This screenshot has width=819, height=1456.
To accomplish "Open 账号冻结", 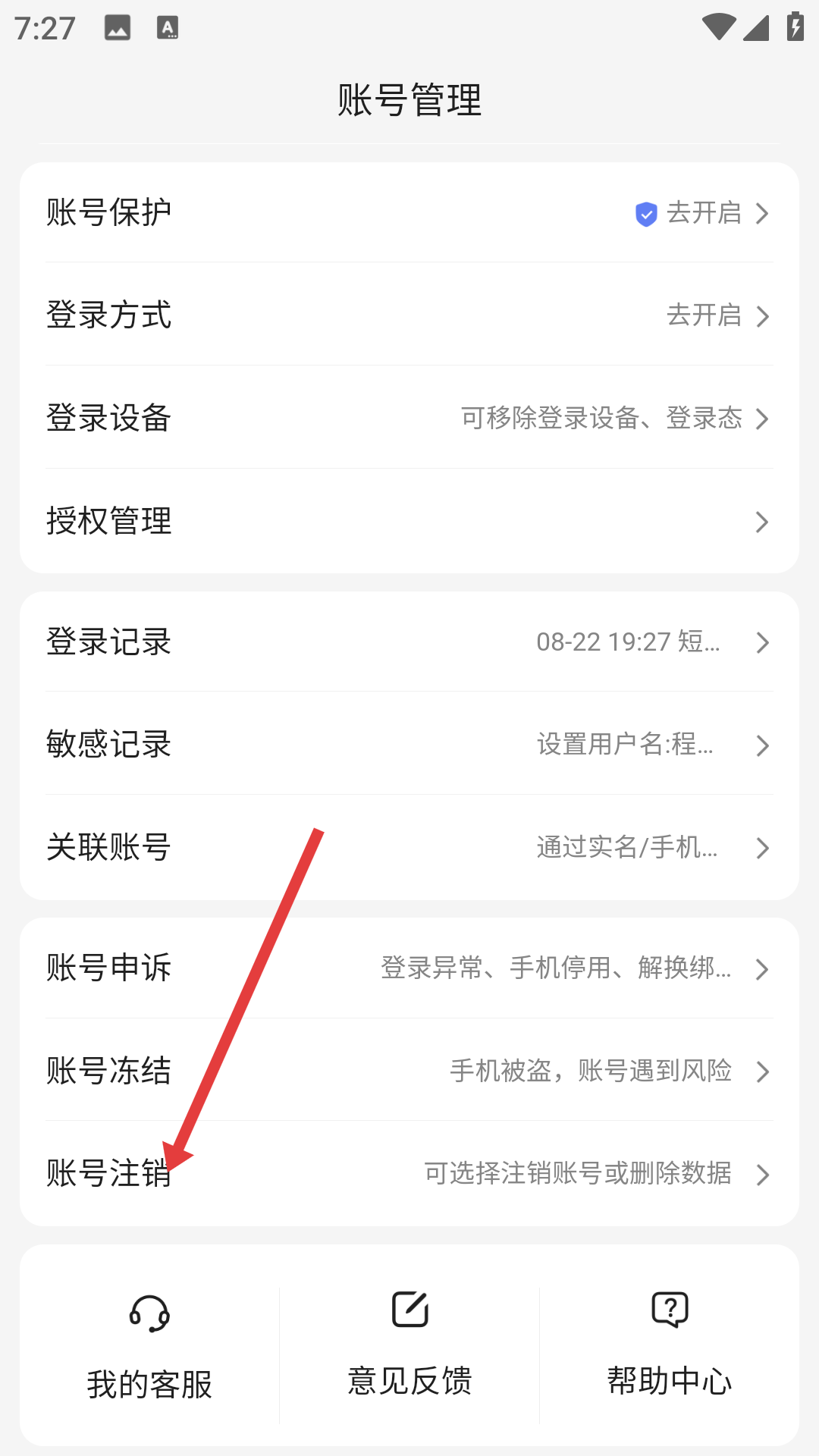I will tap(409, 1071).
